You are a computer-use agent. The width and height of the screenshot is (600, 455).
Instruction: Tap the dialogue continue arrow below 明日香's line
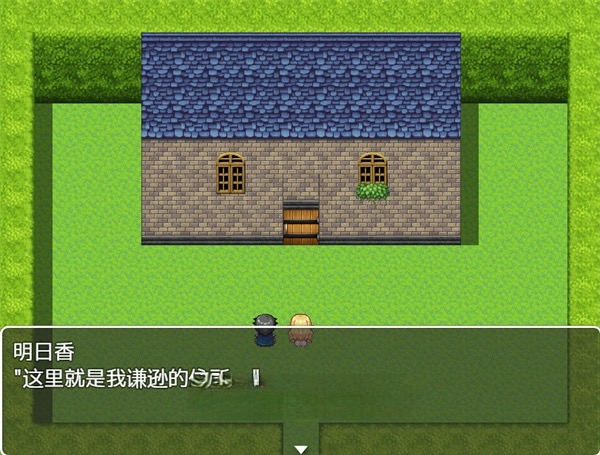(300, 448)
